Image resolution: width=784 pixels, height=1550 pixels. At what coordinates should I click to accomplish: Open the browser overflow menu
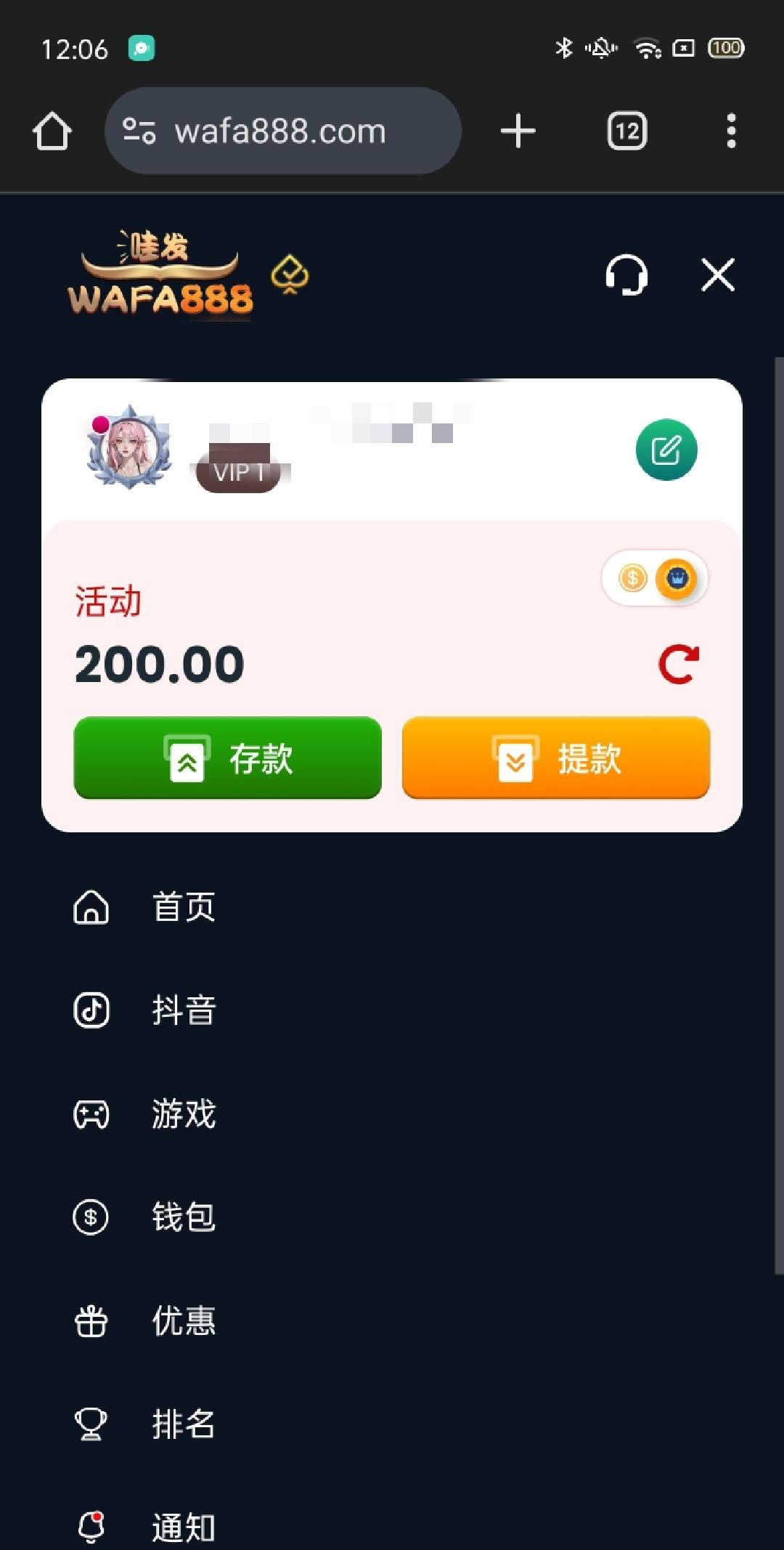pyautogui.click(x=731, y=131)
